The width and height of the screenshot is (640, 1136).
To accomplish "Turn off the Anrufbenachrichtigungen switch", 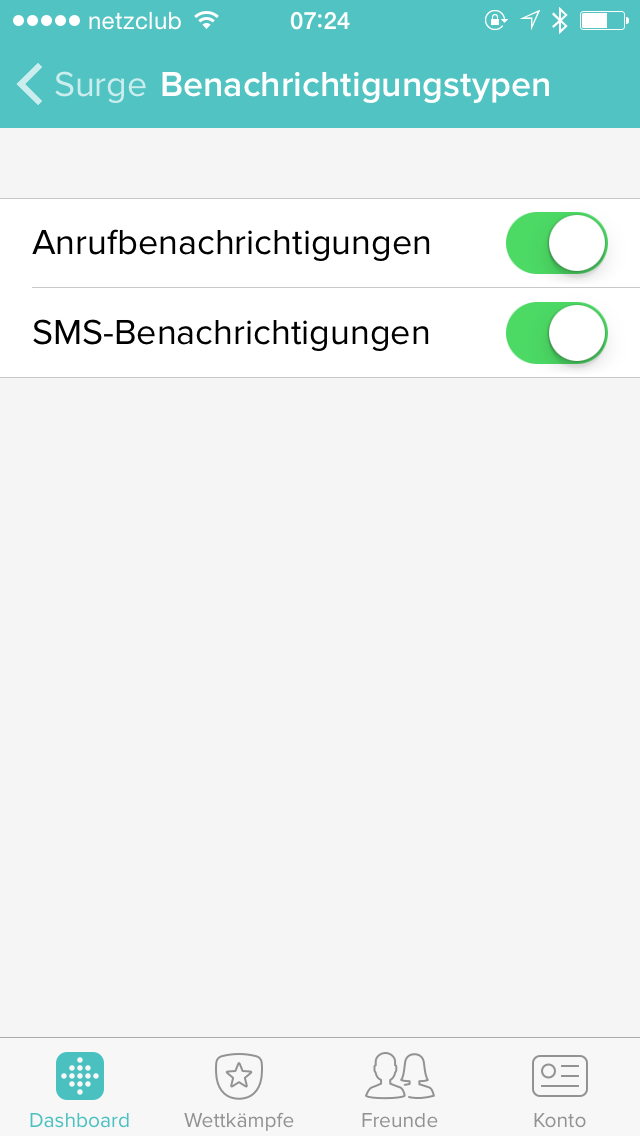I will 557,243.
